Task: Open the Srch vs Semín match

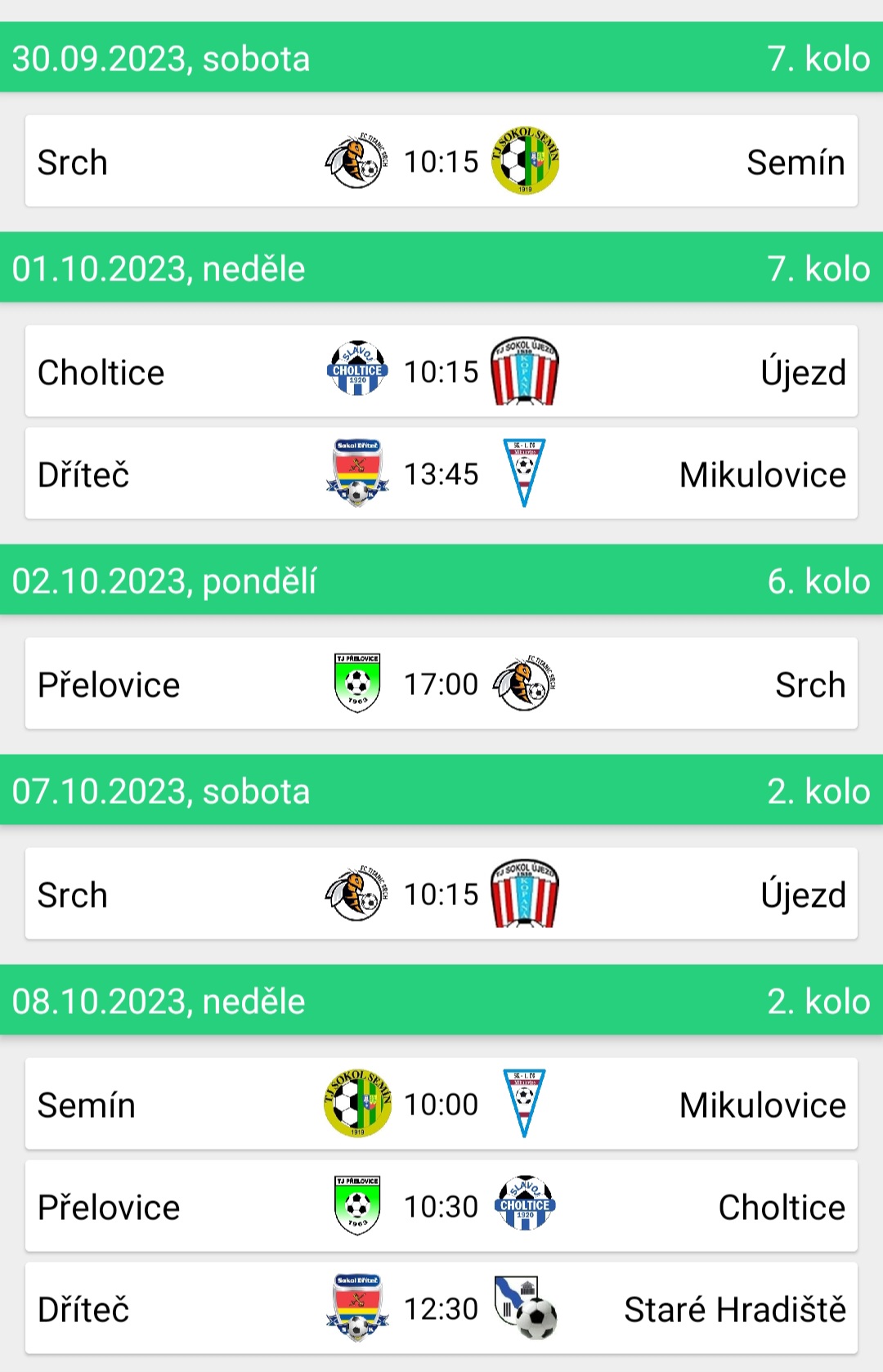Action: tap(441, 161)
